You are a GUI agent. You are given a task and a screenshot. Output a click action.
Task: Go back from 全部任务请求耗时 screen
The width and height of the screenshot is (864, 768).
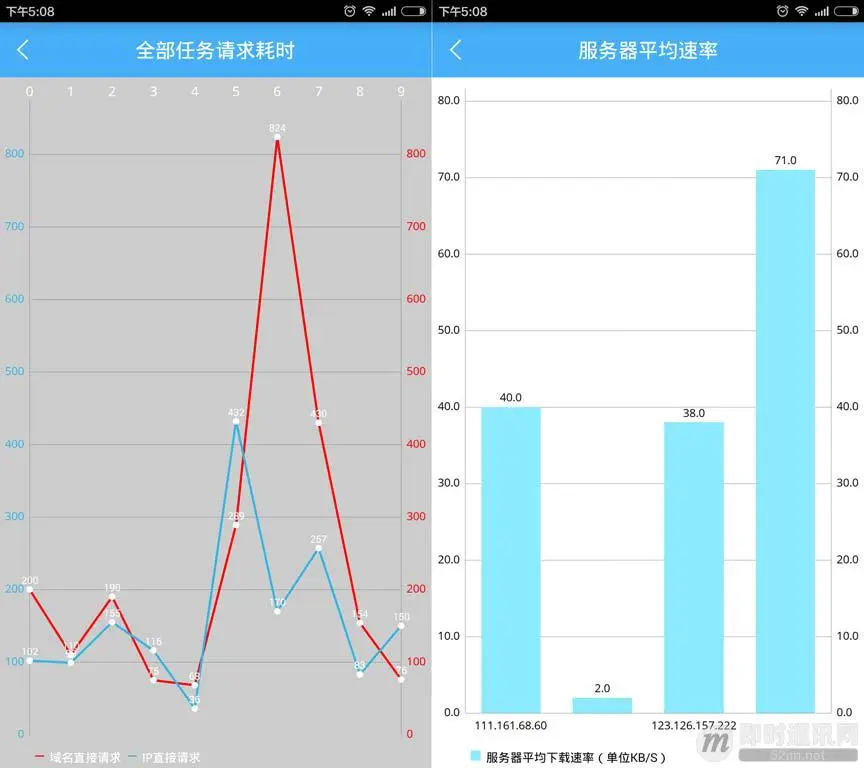23,50
